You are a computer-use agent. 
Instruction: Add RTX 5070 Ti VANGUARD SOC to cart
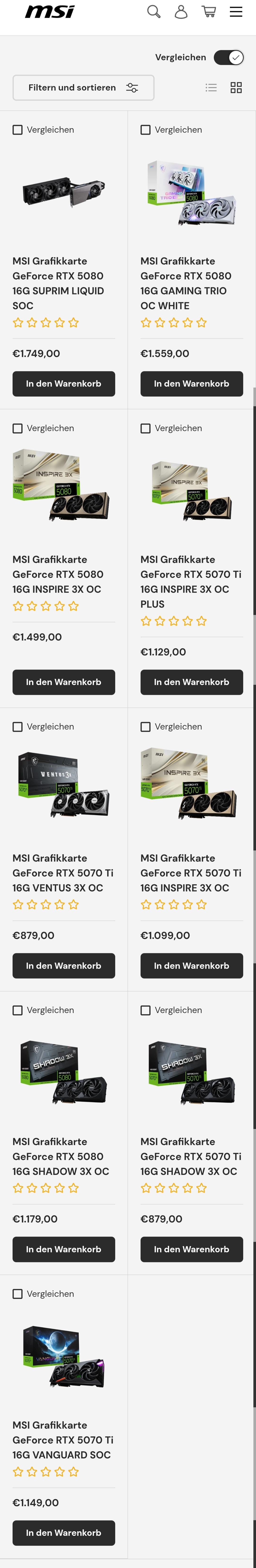pos(63,1533)
